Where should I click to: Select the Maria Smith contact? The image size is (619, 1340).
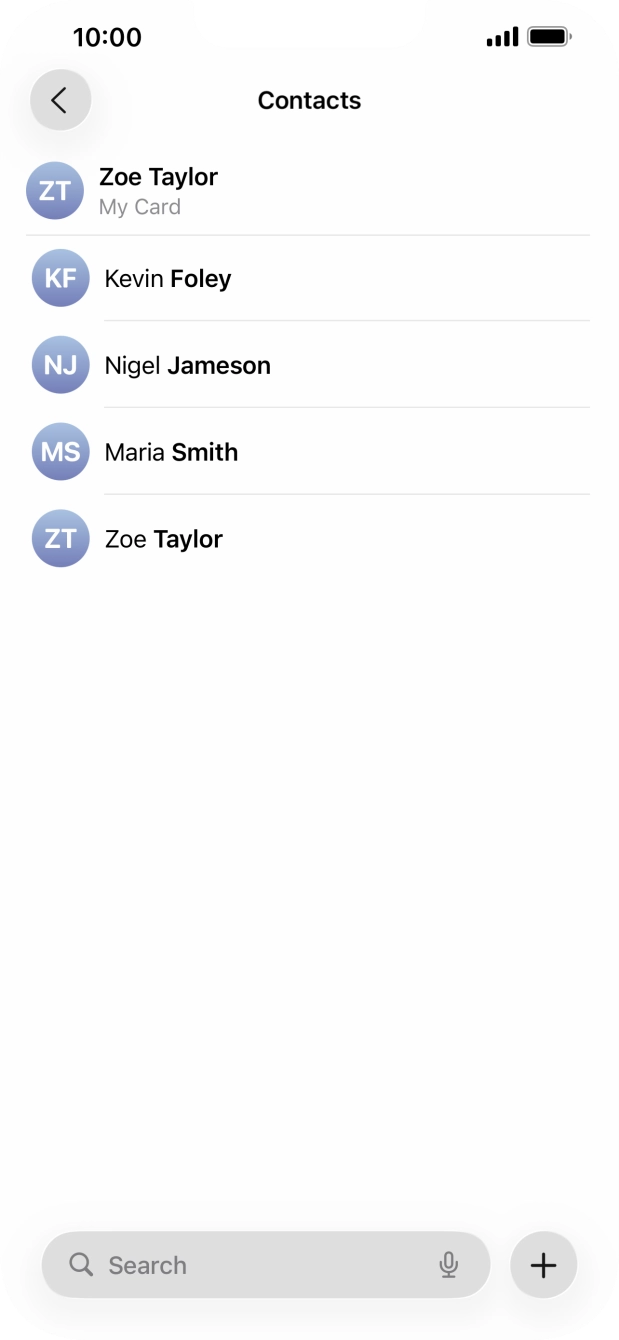pos(172,452)
